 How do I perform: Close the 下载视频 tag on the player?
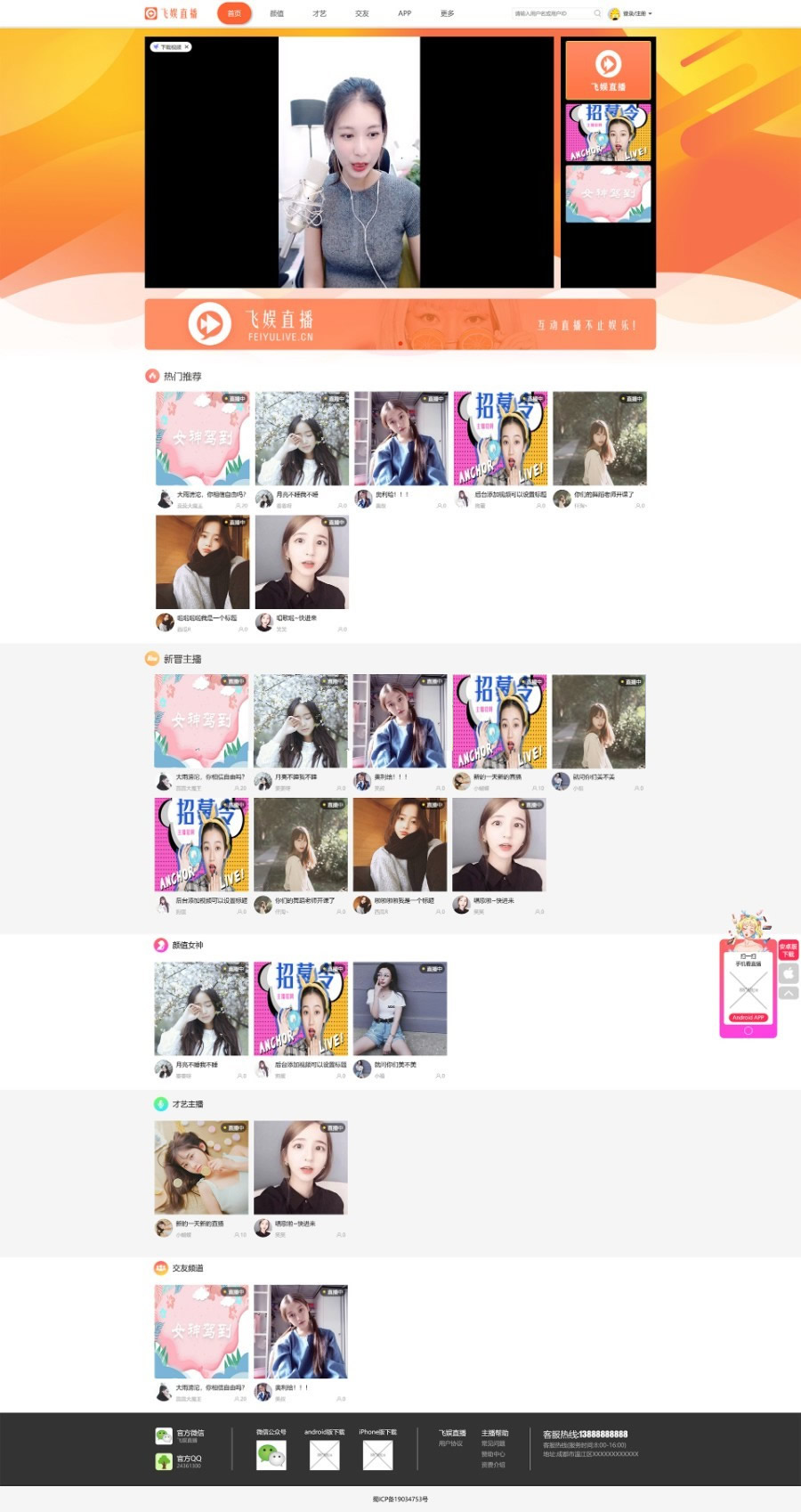(x=187, y=46)
